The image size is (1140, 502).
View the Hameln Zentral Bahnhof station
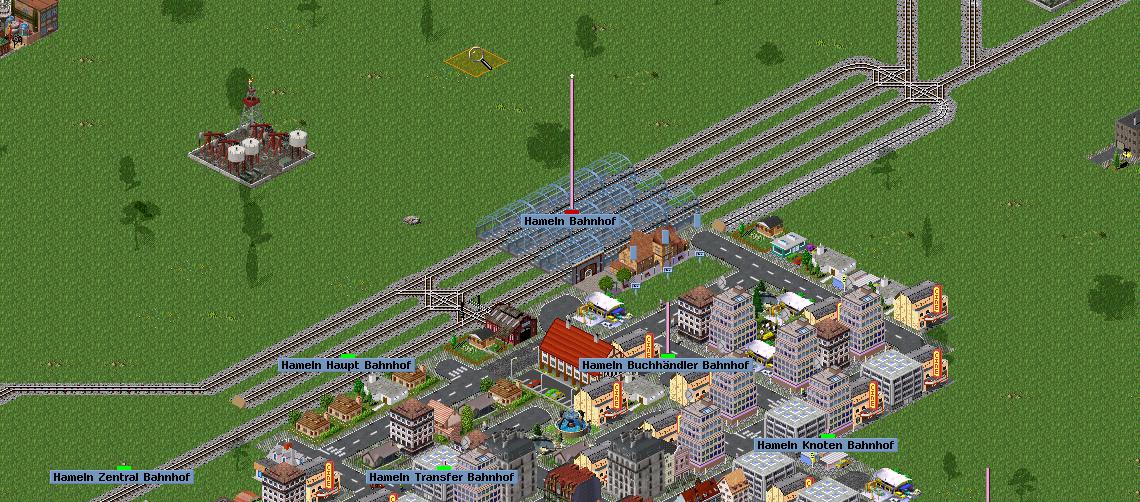[x=122, y=478]
